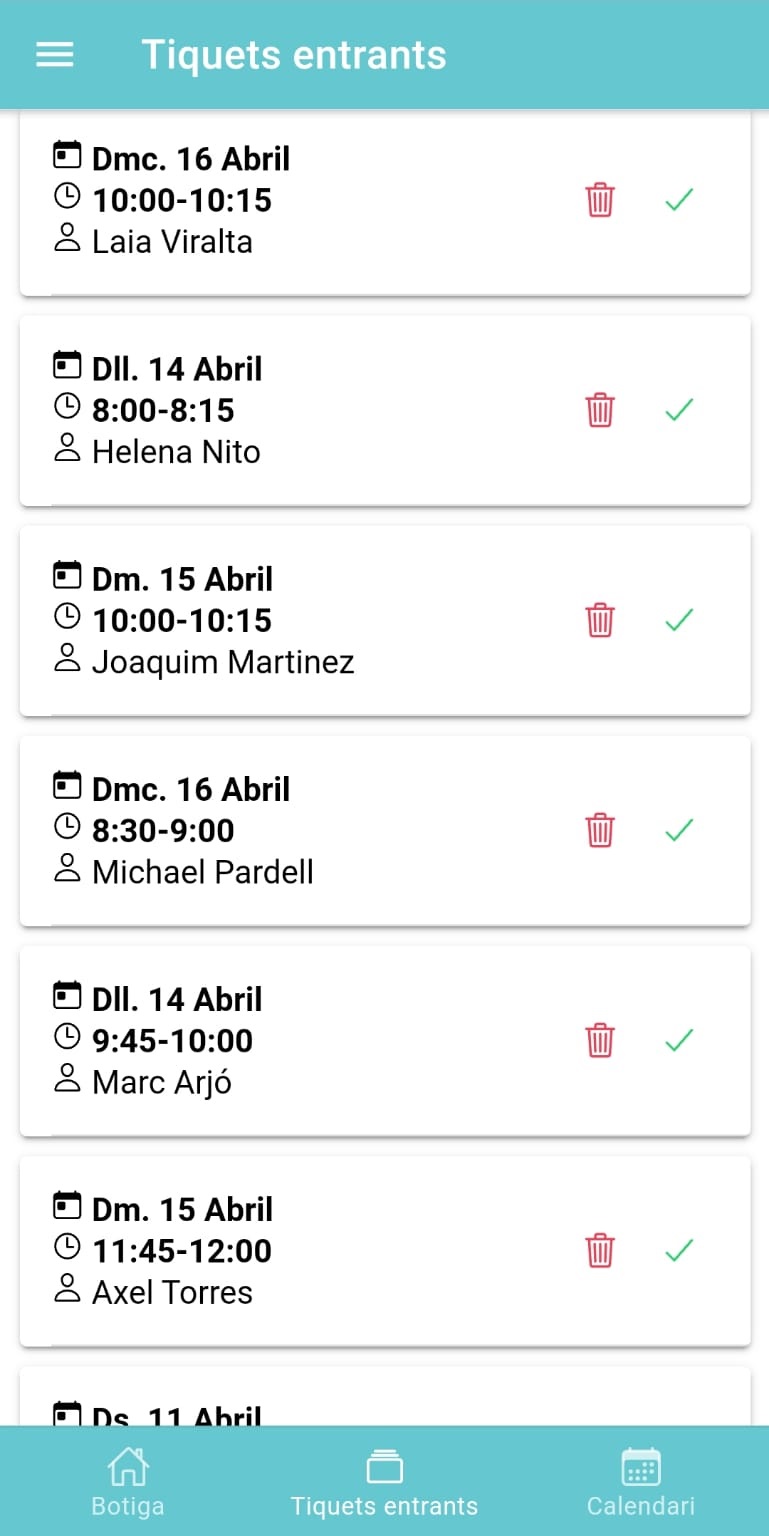
Task: Go to the Botiga tab
Action: coord(128,1482)
